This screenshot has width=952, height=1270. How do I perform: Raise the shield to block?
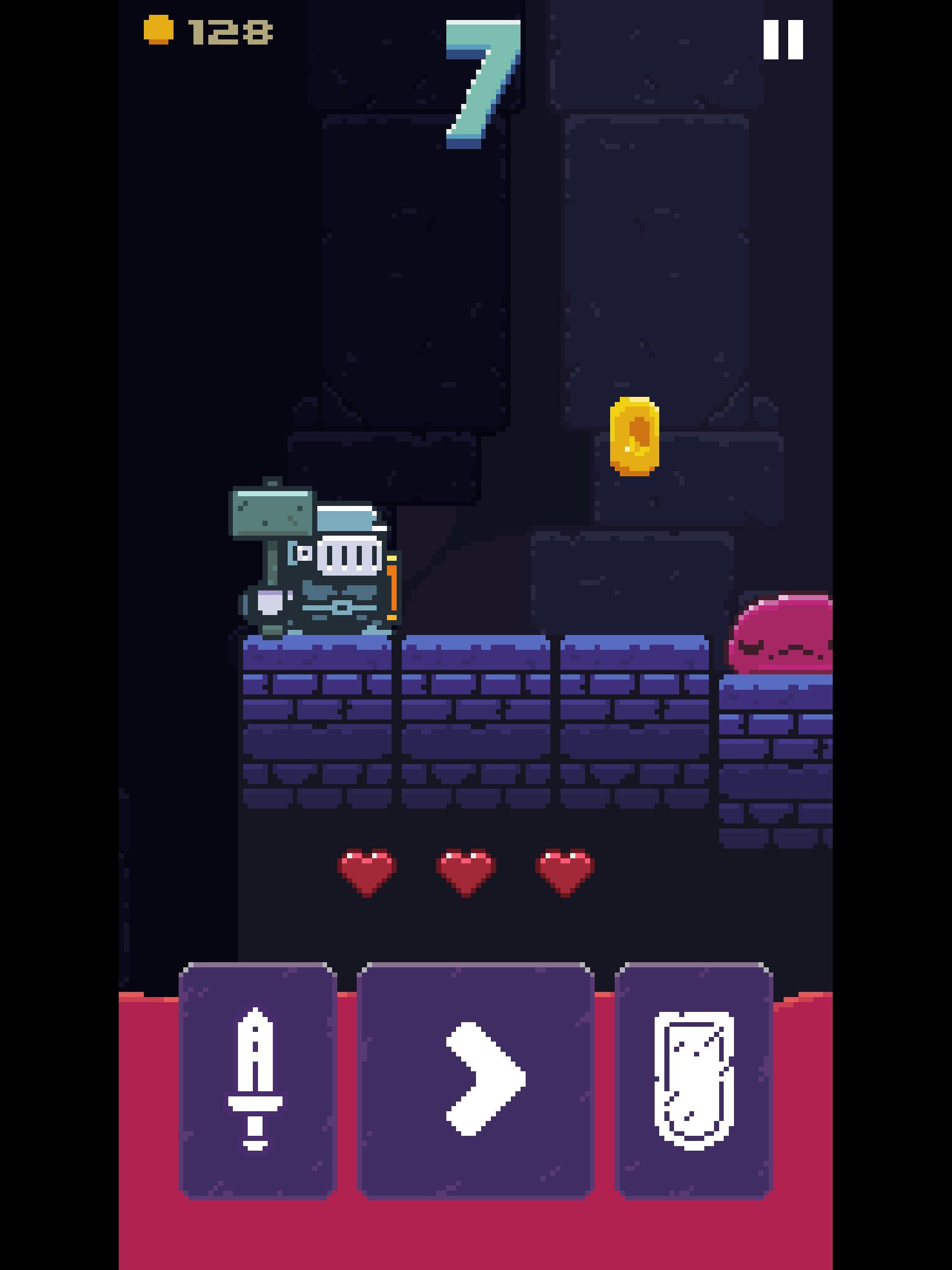tap(694, 1081)
